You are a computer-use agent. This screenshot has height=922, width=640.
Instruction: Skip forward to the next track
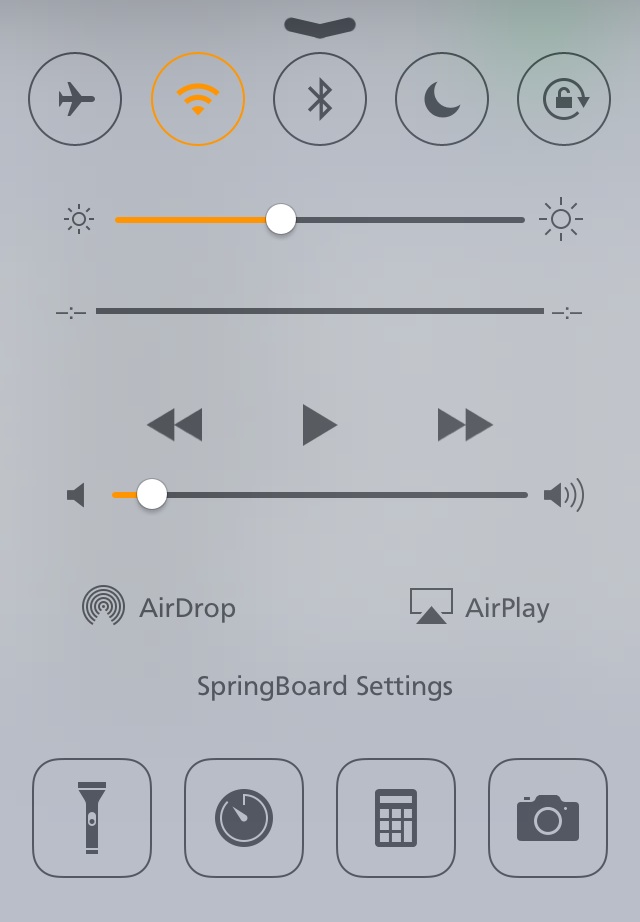tap(465, 425)
